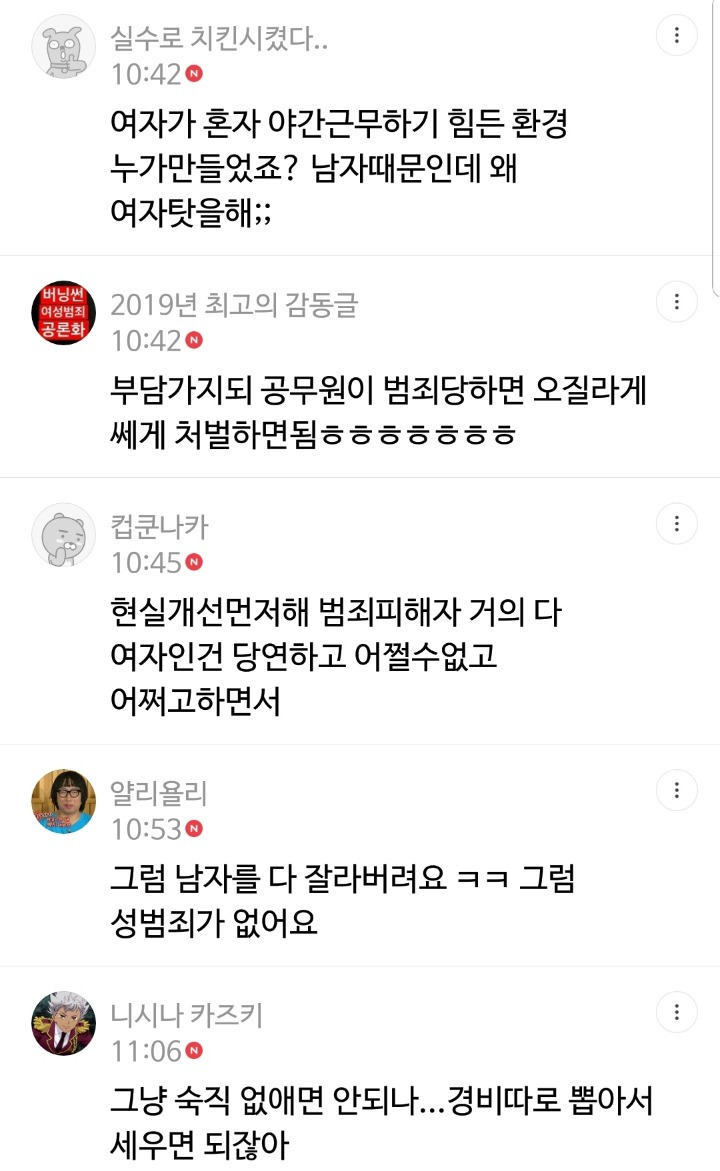Open overflow menu on 컵쿤나카 comment
Screen dimensions: 720x1171
click(677, 524)
